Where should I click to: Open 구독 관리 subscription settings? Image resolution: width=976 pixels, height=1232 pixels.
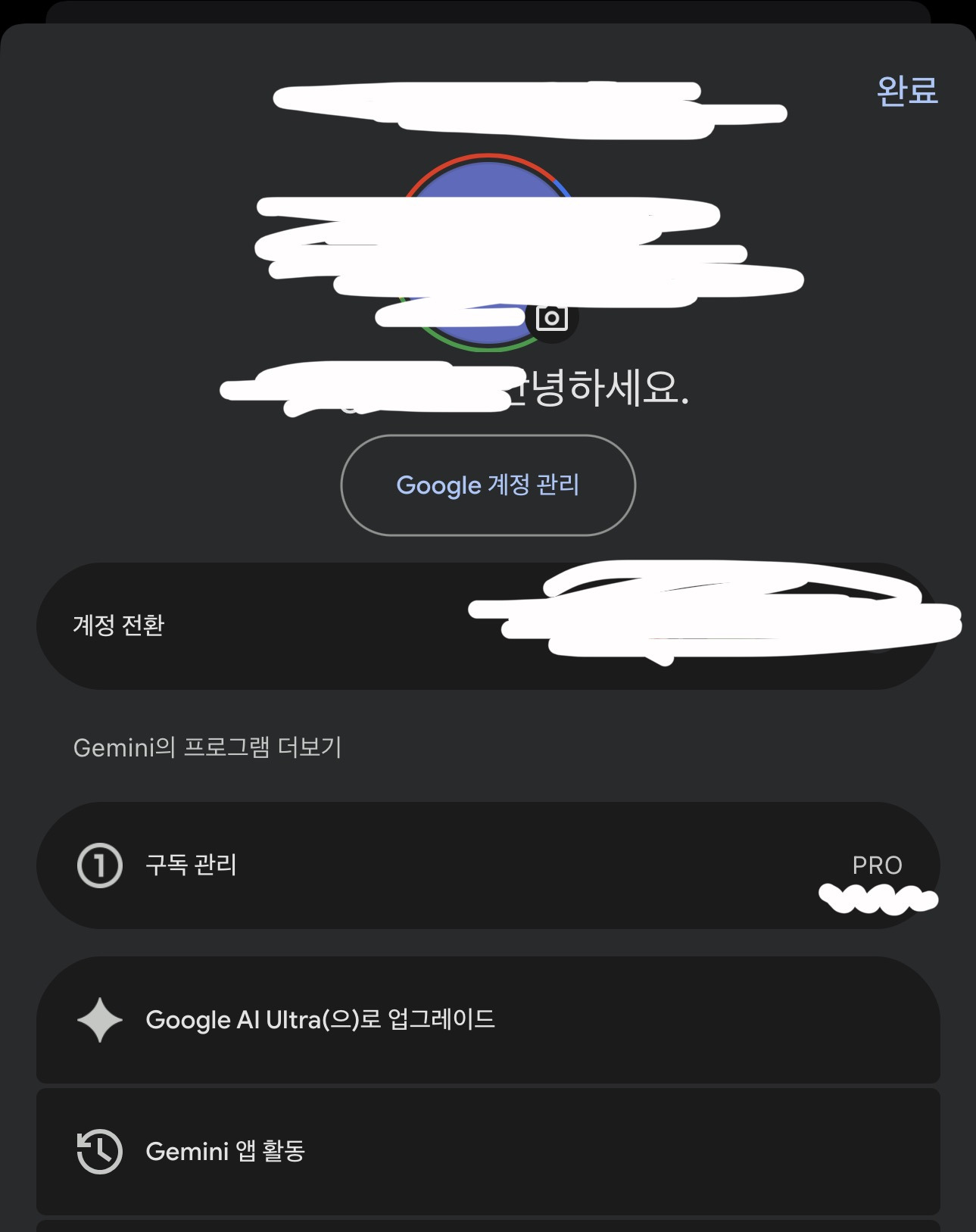point(488,866)
